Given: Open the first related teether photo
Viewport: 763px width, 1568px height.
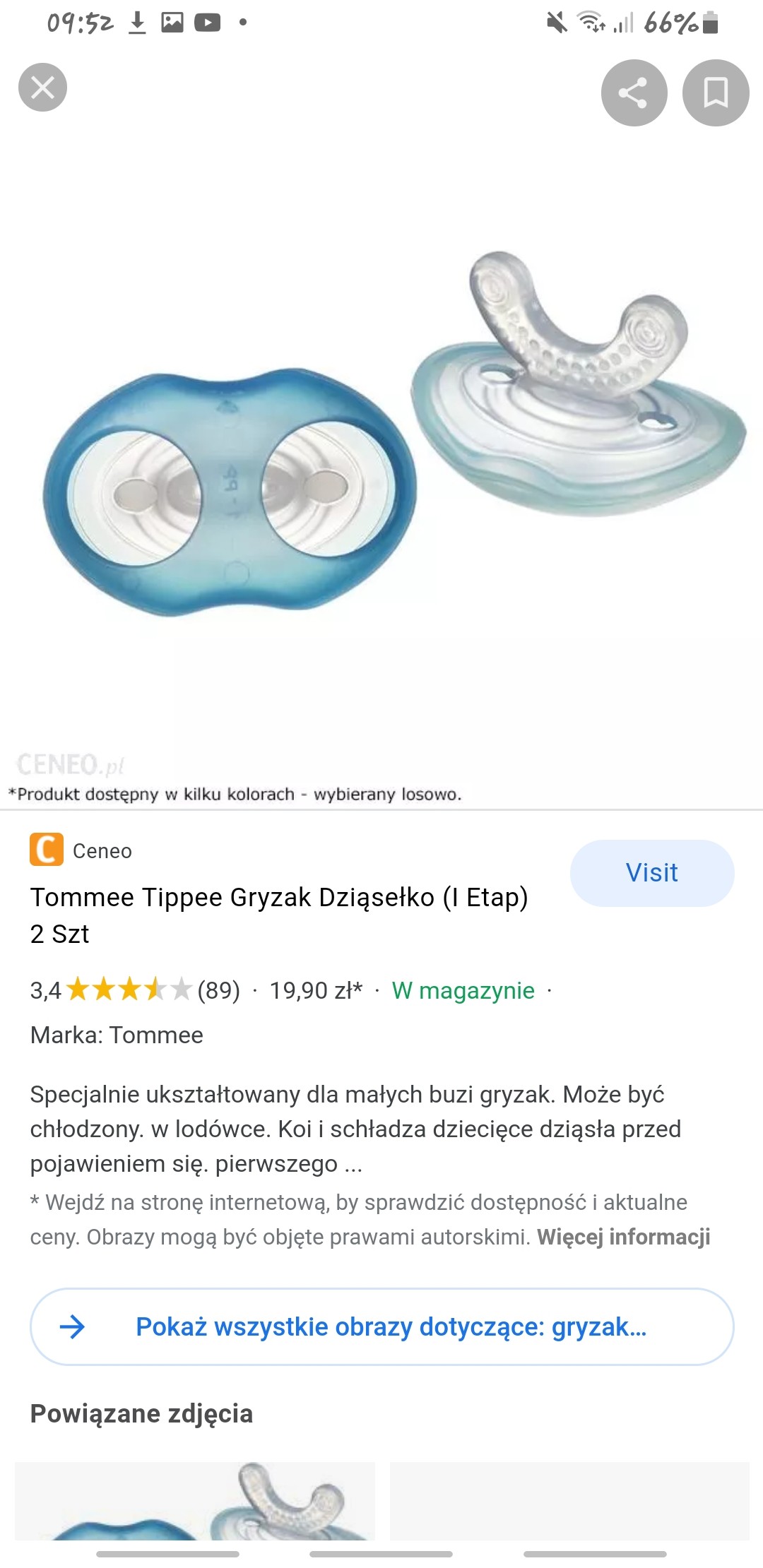Looking at the screenshot, I should click(195, 1501).
